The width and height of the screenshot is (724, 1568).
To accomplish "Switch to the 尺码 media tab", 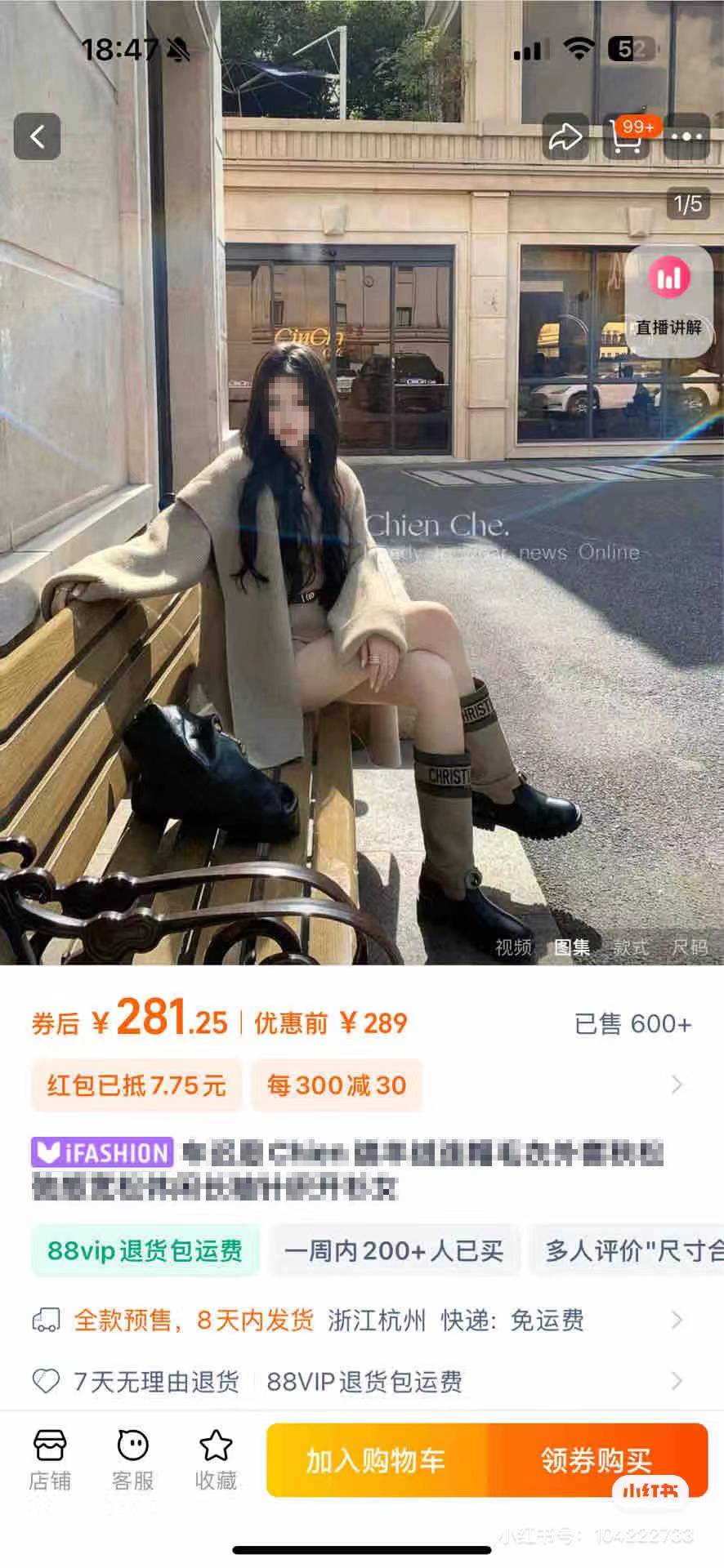I will (689, 947).
